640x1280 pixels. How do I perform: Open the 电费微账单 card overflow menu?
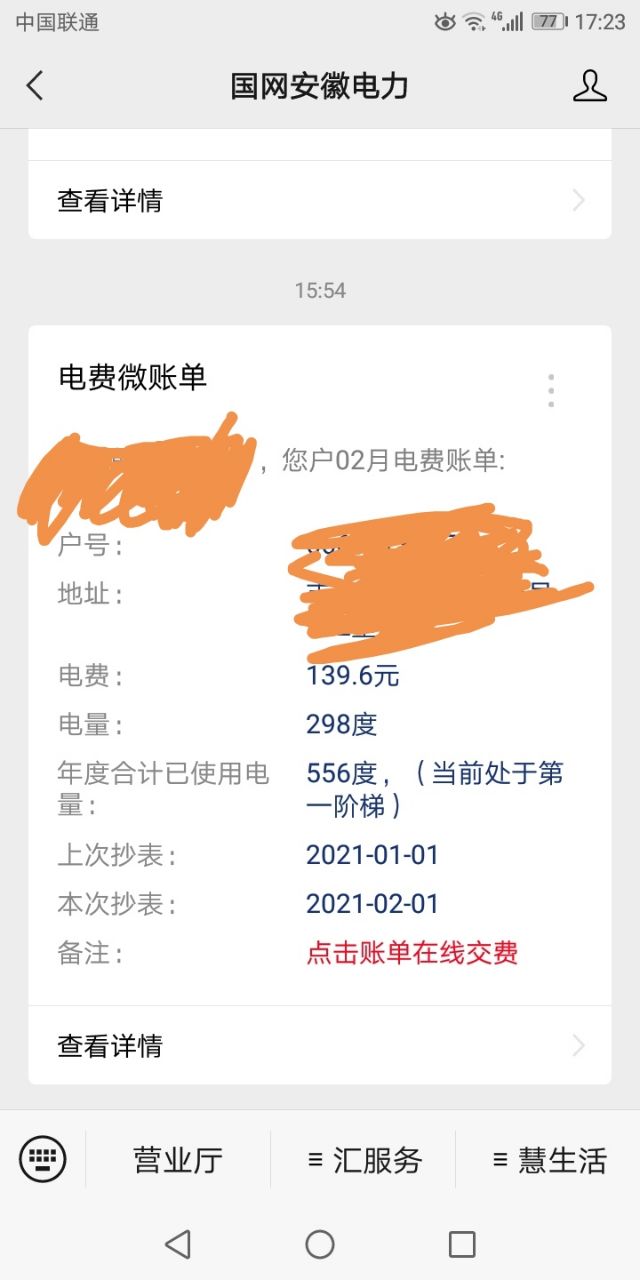(551, 390)
